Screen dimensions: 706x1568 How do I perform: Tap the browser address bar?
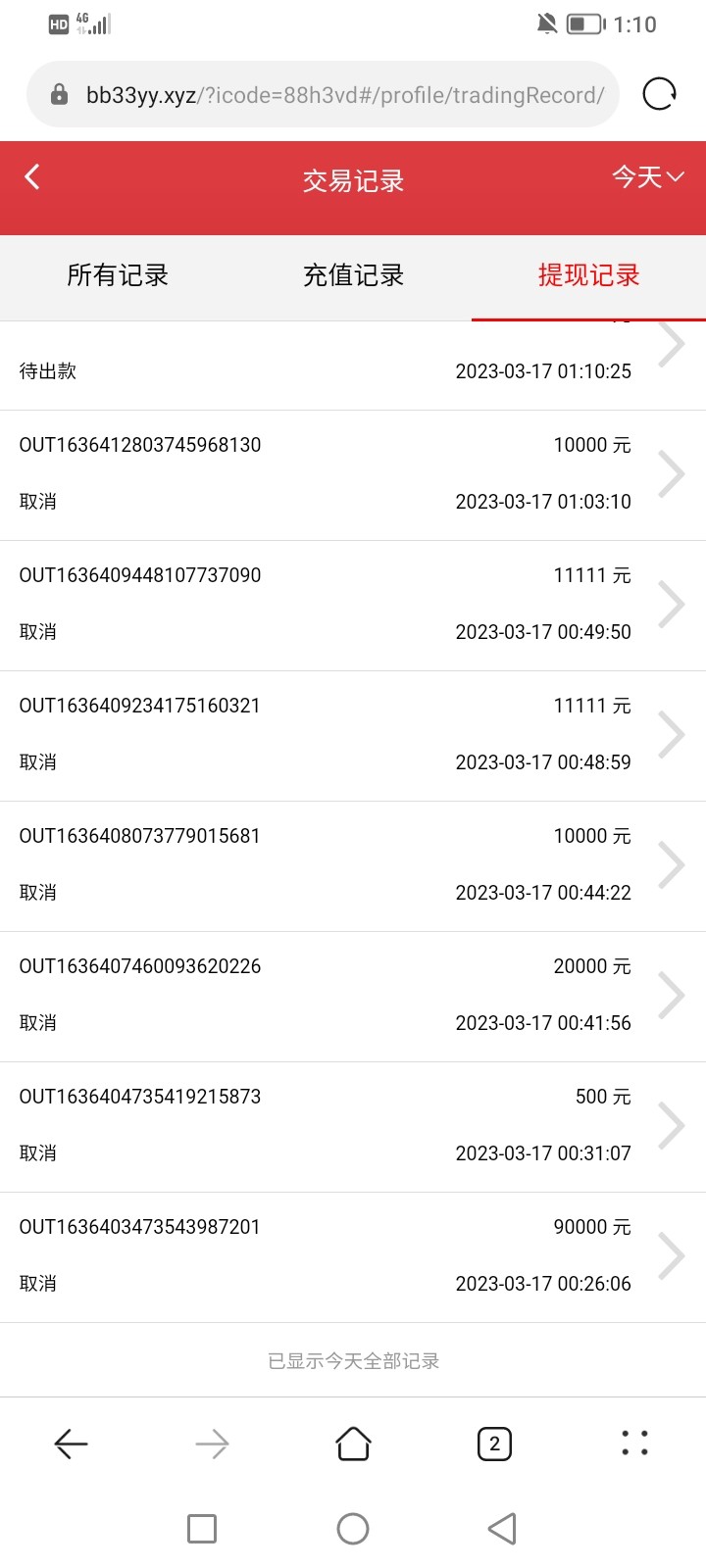point(333,95)
